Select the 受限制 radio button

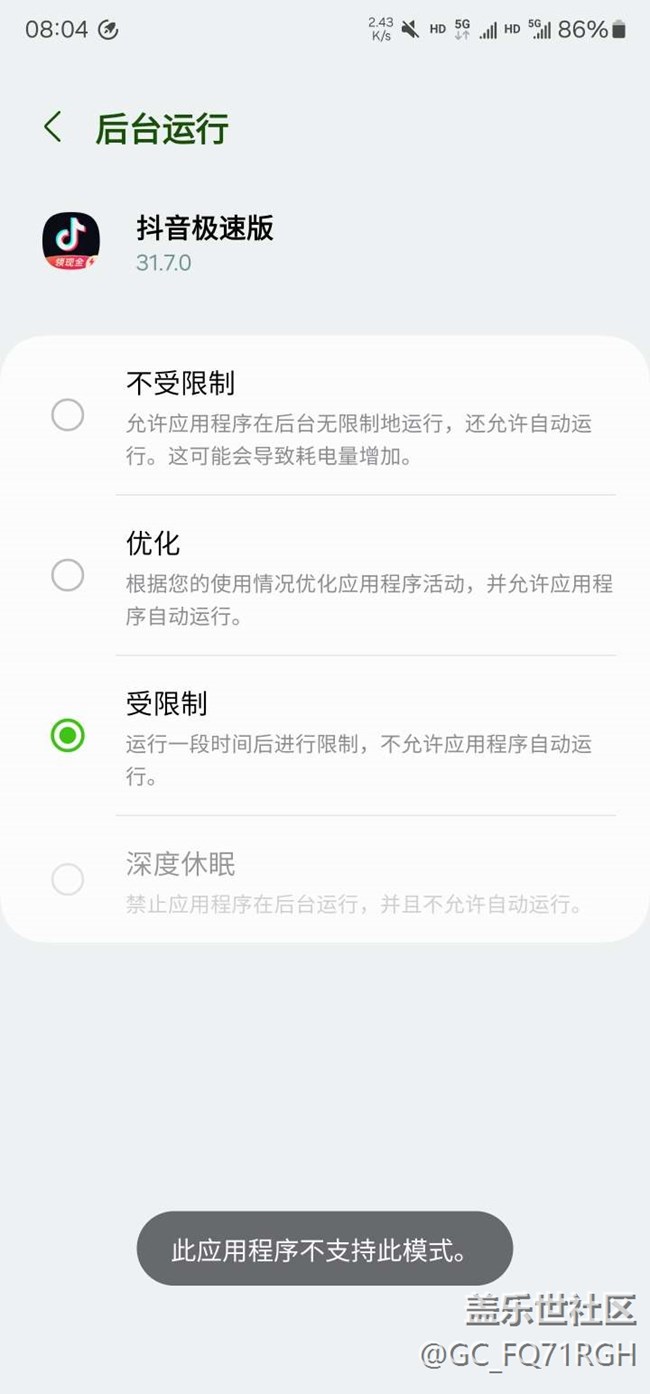(68, 736)
